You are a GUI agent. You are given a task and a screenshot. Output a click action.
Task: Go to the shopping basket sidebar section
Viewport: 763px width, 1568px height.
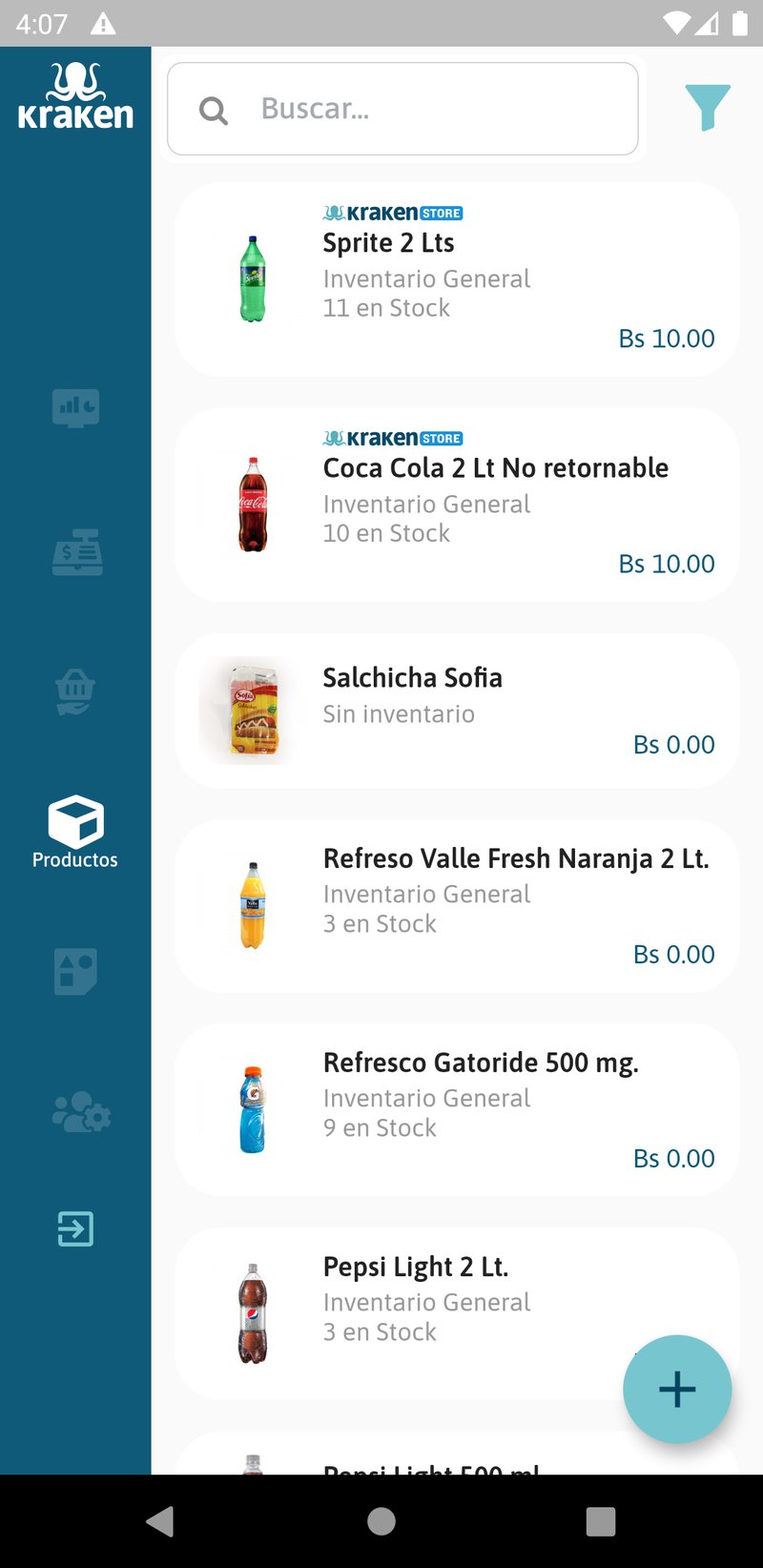click(x=75, y=692)
